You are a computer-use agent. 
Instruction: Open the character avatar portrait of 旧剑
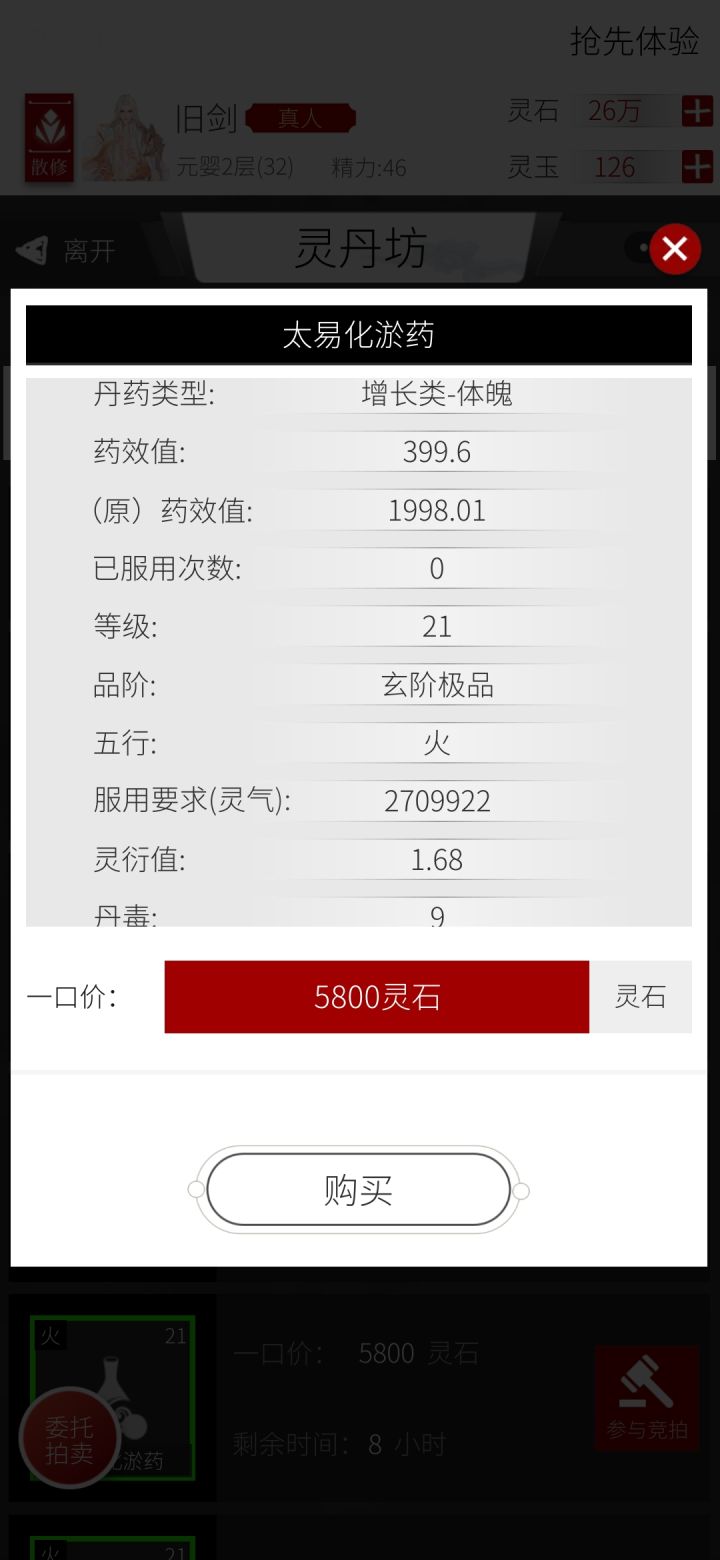tap(126, 138)
